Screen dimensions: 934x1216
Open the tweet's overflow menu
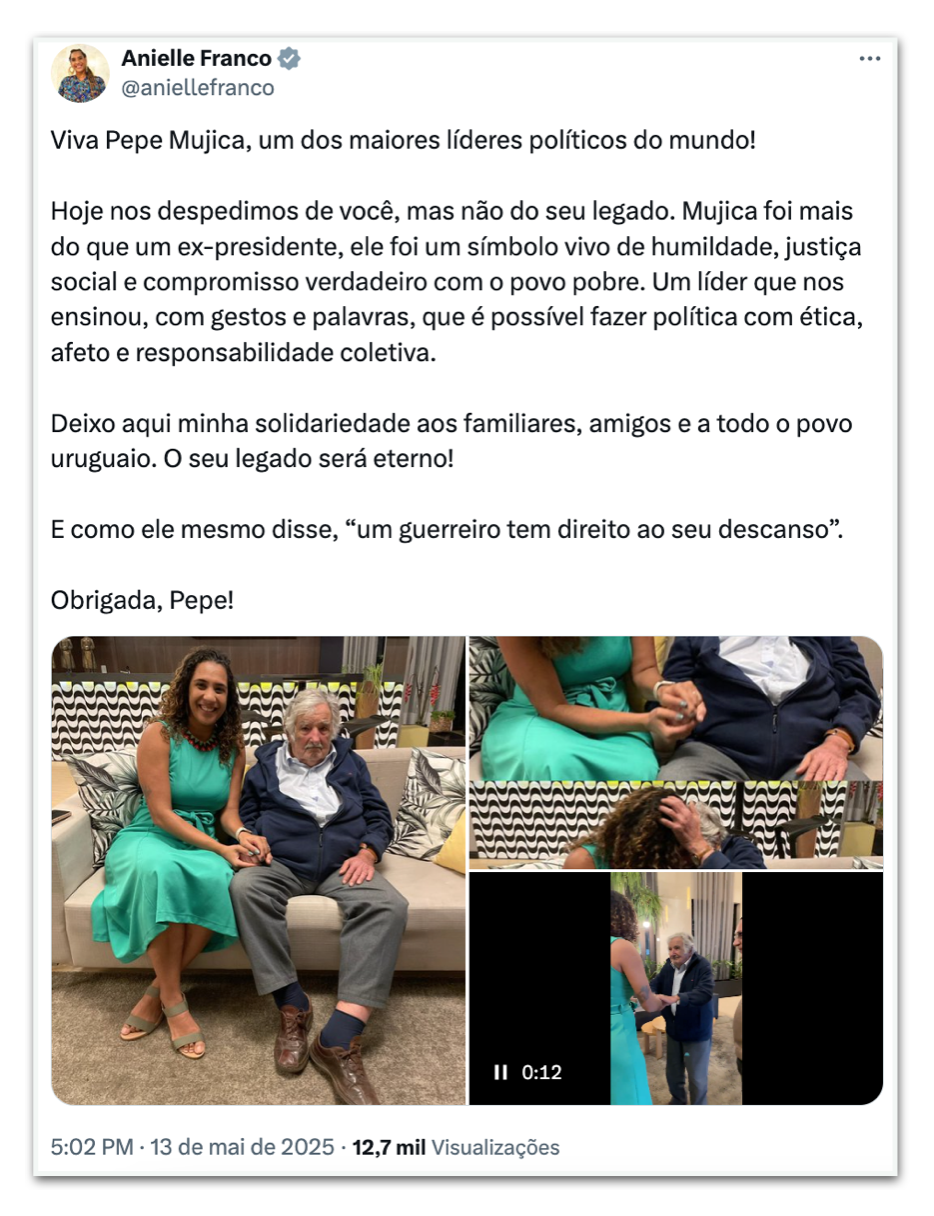[x=869, y=60]
